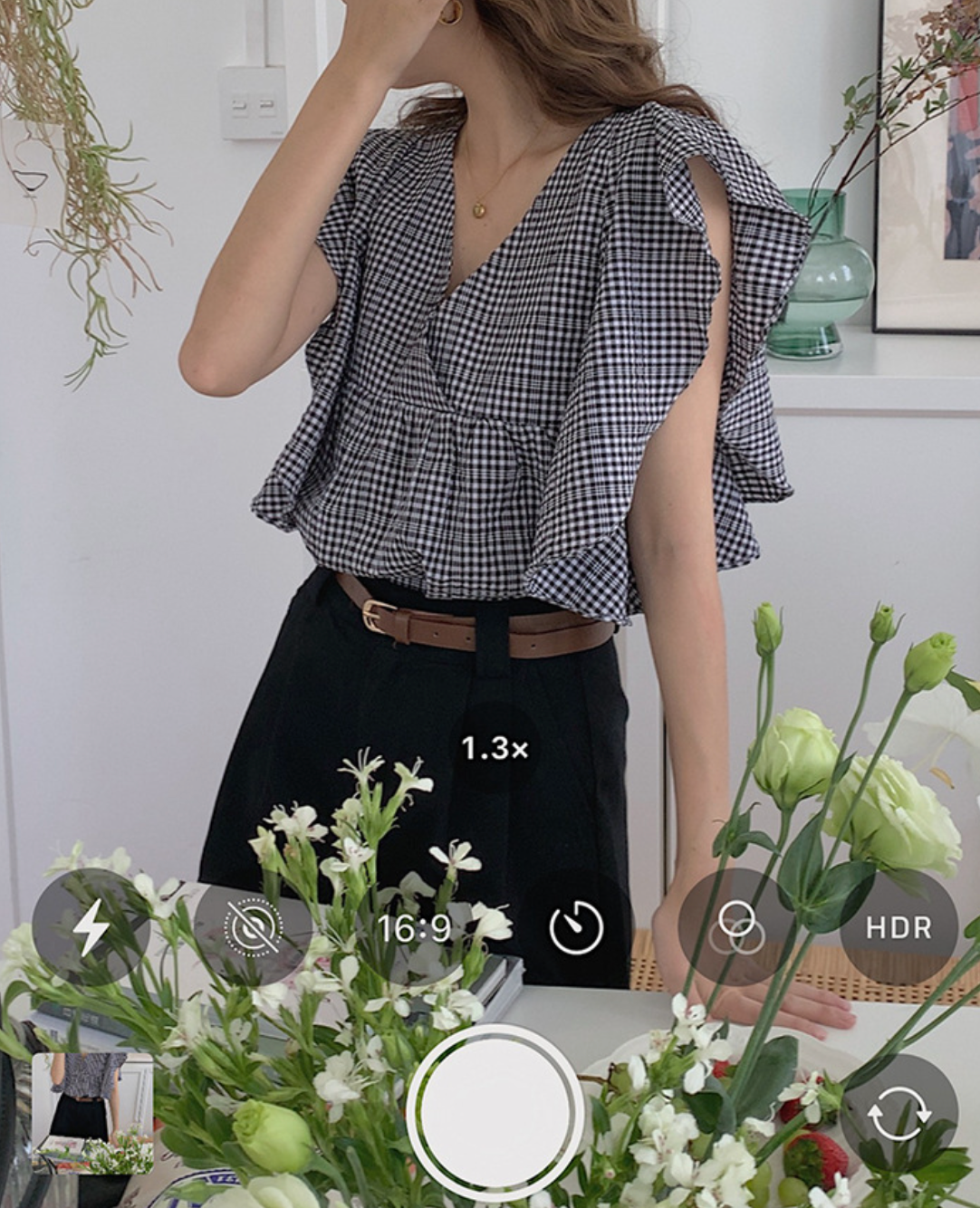
Task: Open the 16:9 aspect ratio selector
Action: pos(417,928)
